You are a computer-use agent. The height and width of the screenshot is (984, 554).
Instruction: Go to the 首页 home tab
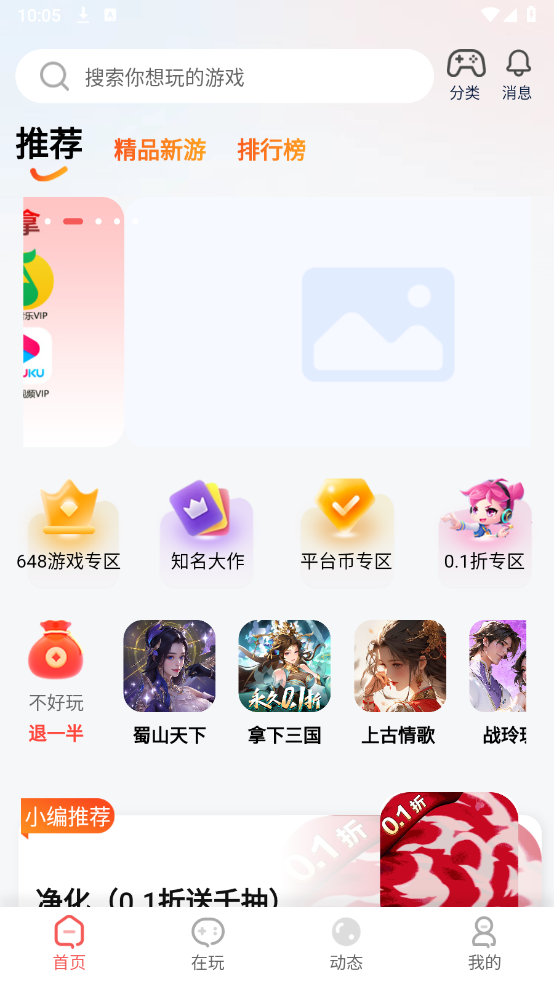[69, 944]
